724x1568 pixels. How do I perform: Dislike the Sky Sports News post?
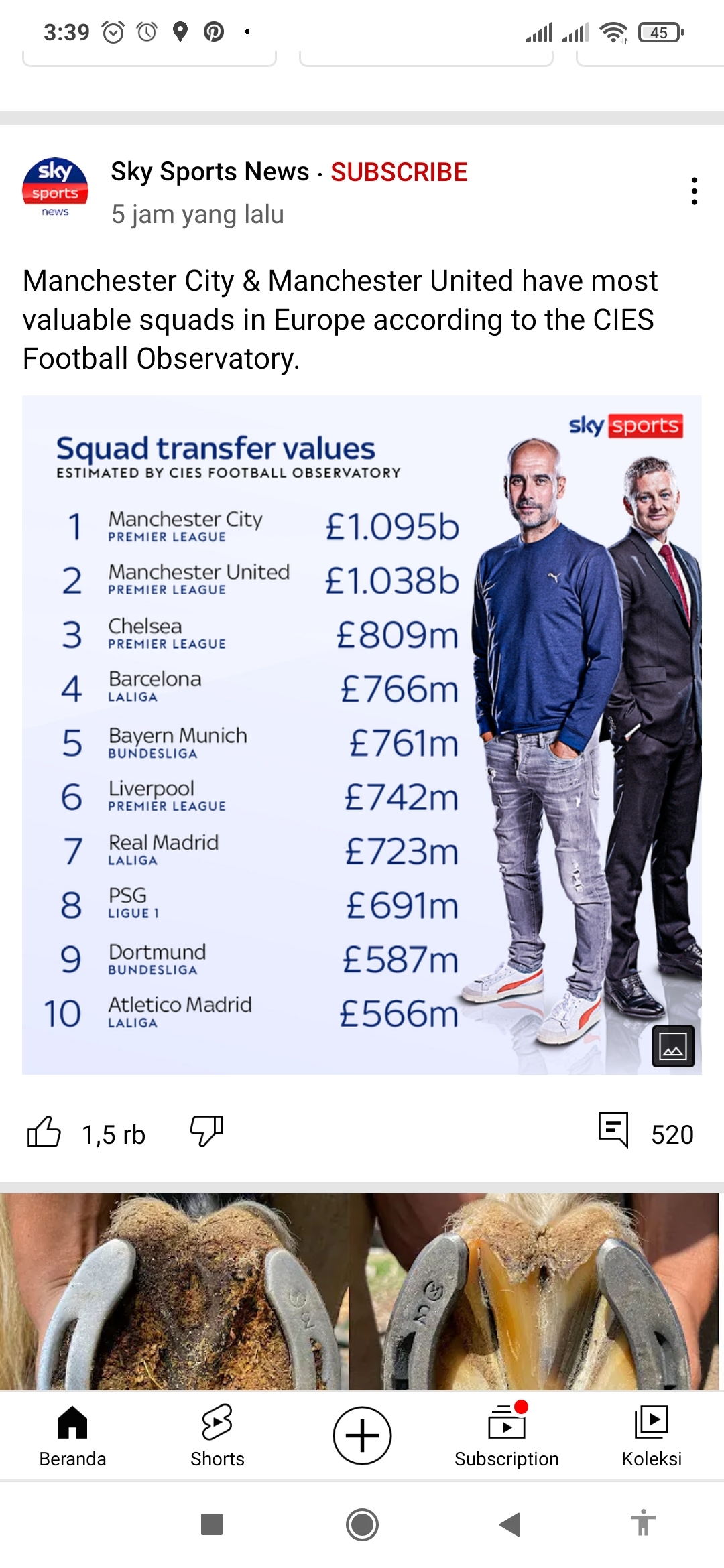click(x=206, y=1131)
